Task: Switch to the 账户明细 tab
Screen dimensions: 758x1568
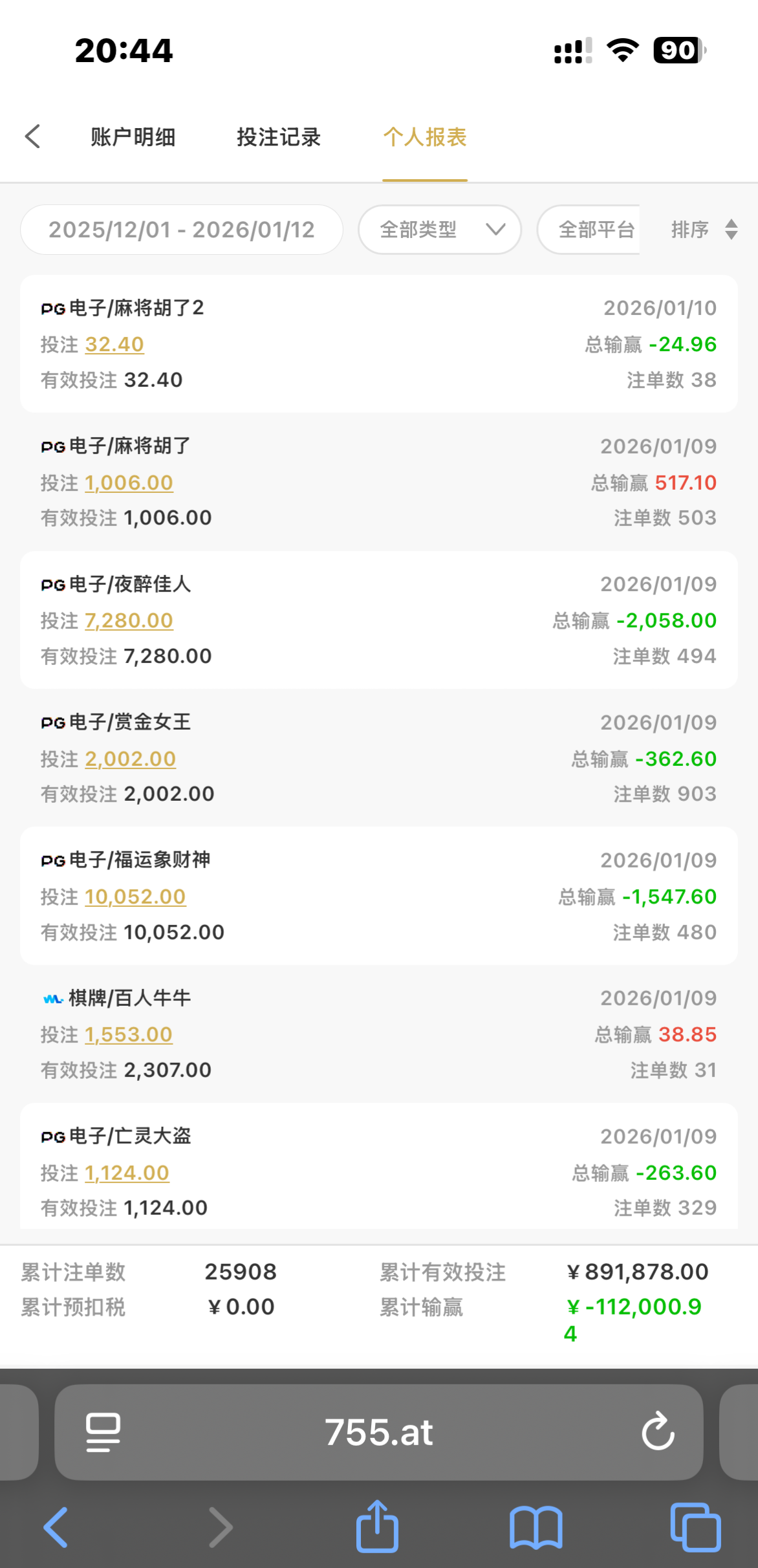Action: pyautogui.click(x=133, y=137)
